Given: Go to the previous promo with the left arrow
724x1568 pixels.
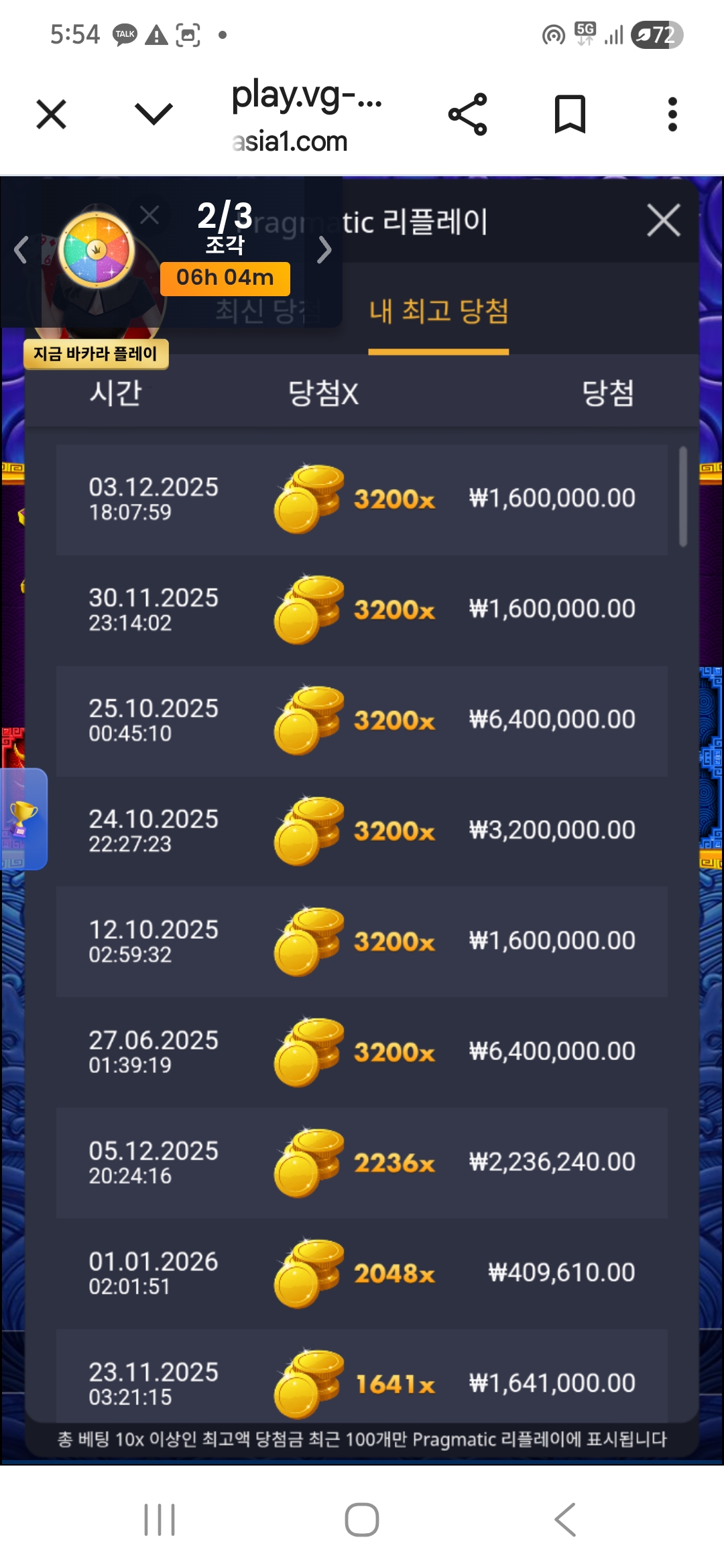Looking at the screenshot, I should (21, 250).
